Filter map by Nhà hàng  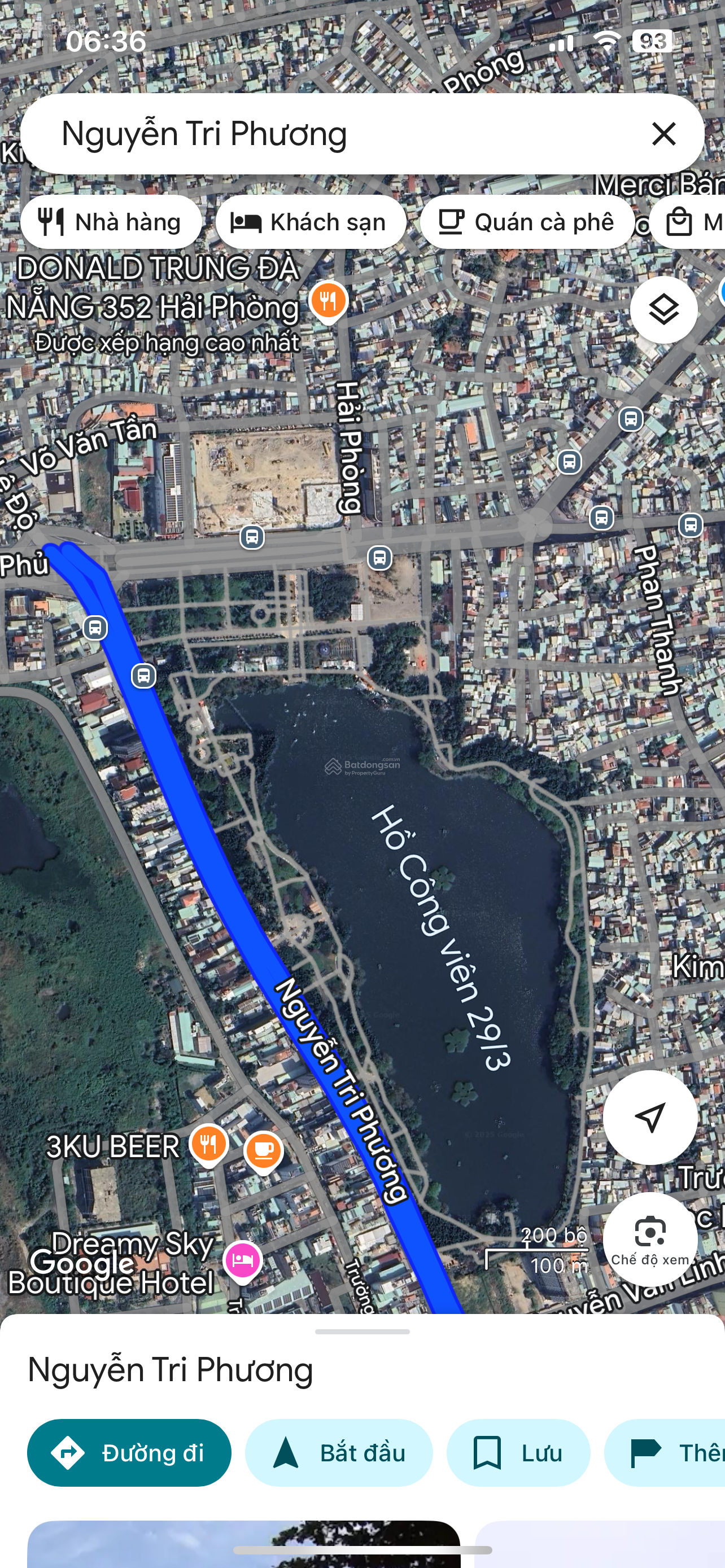[111, 222]
